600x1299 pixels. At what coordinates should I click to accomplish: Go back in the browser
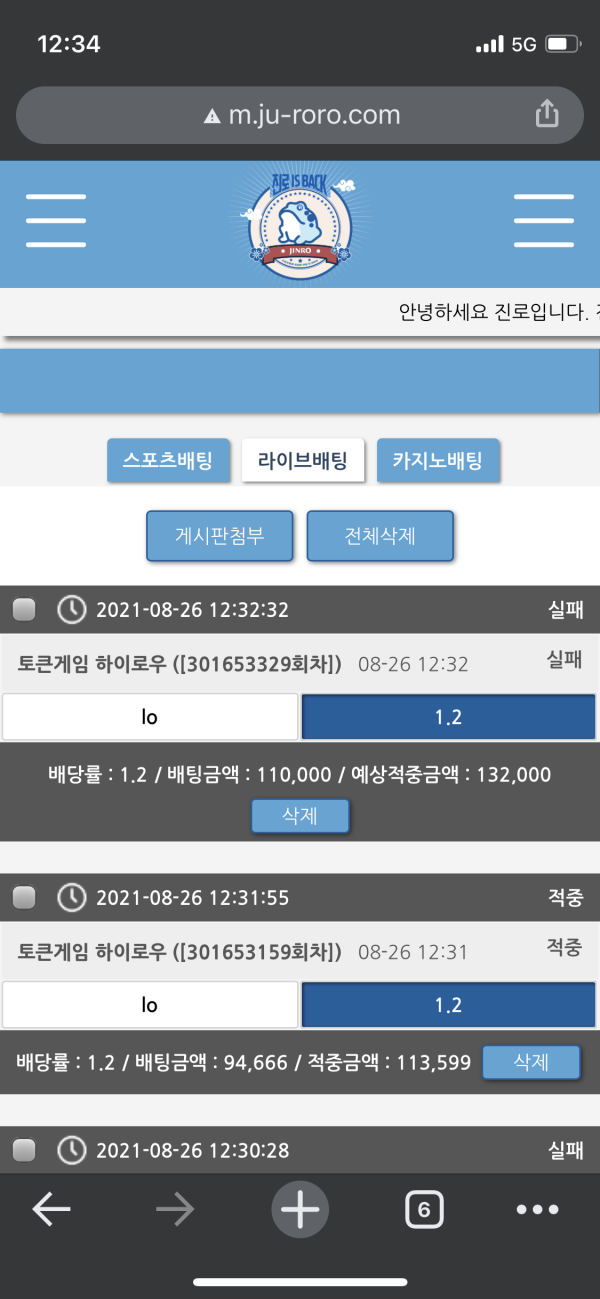[51, 1210]
